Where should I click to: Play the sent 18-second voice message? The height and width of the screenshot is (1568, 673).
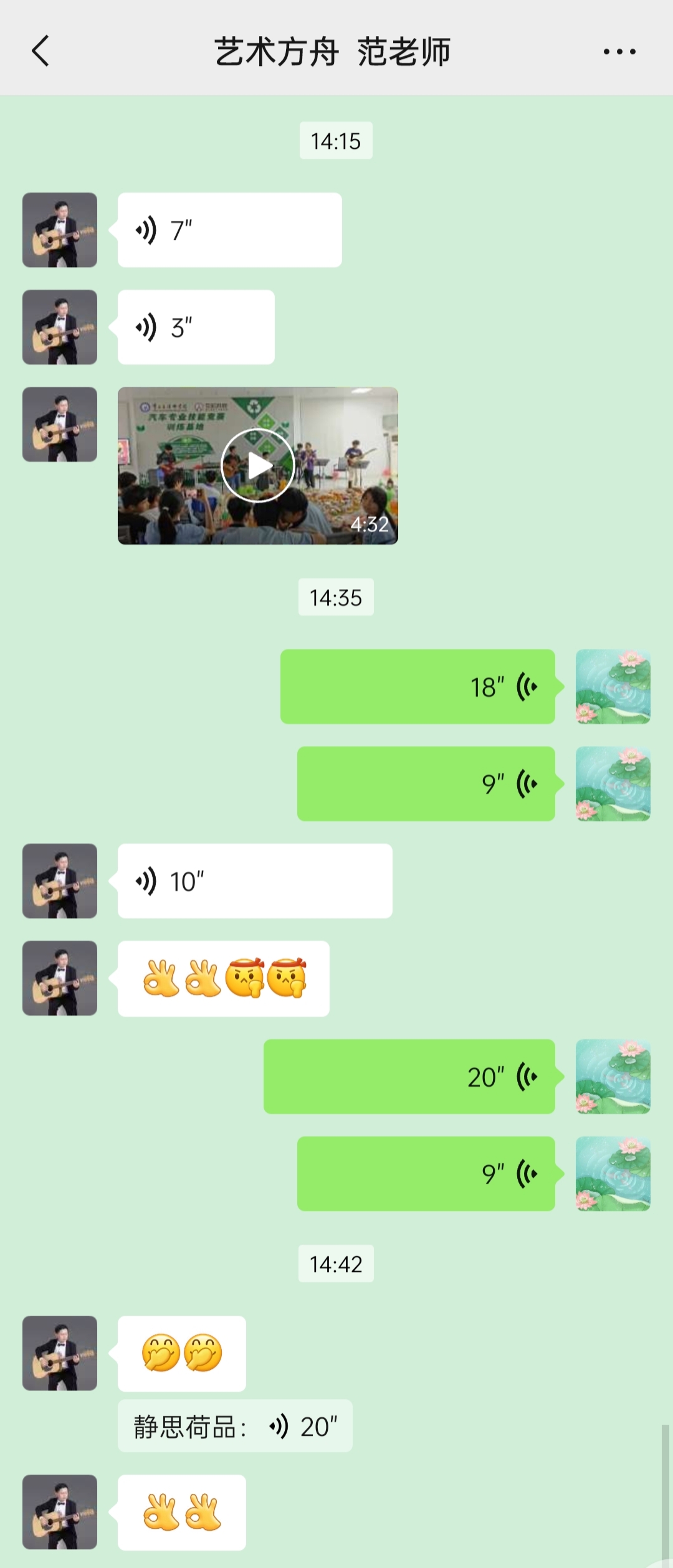(418, 687)
